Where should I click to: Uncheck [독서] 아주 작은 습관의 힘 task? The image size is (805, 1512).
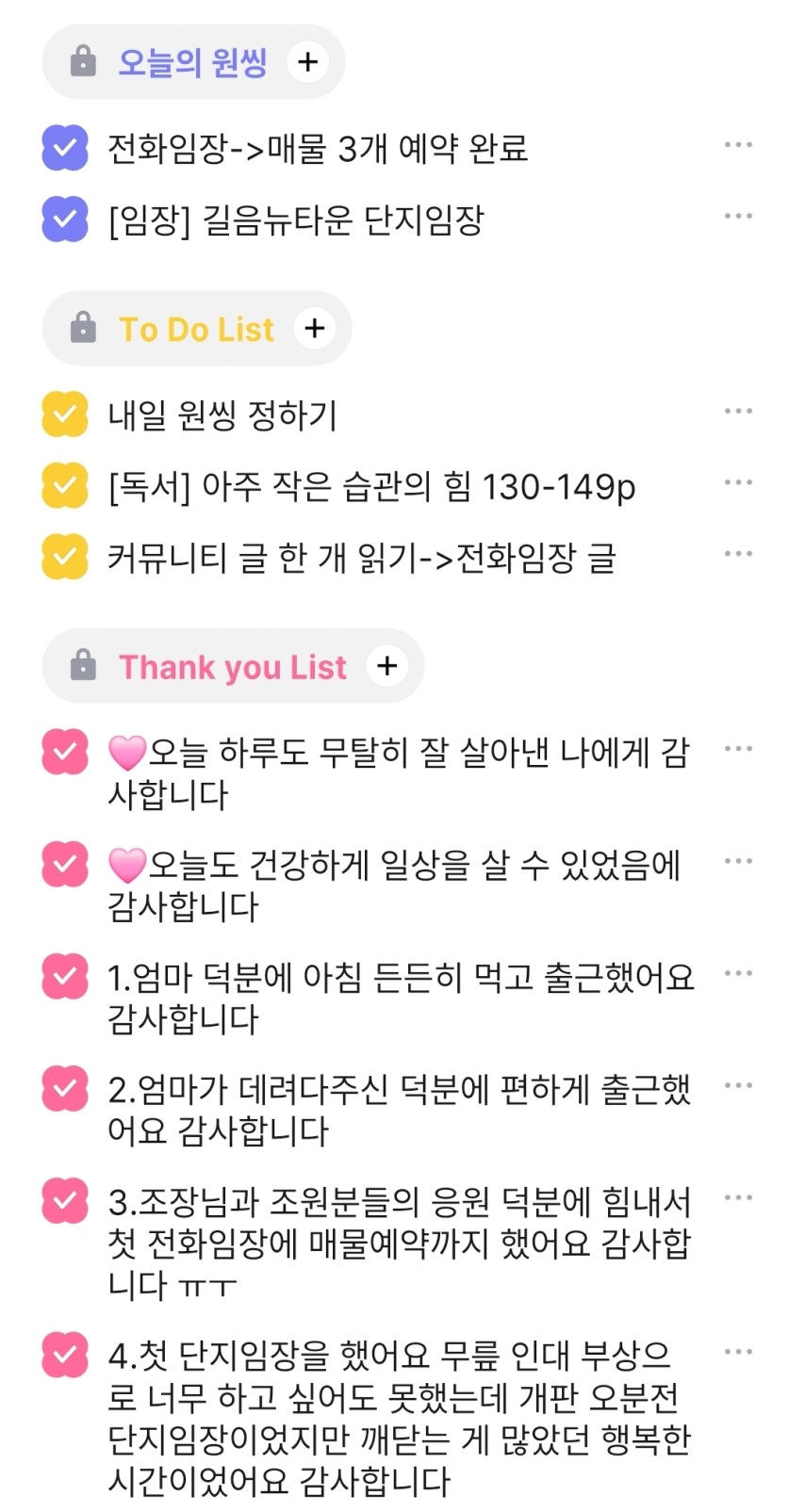point(65,485)
